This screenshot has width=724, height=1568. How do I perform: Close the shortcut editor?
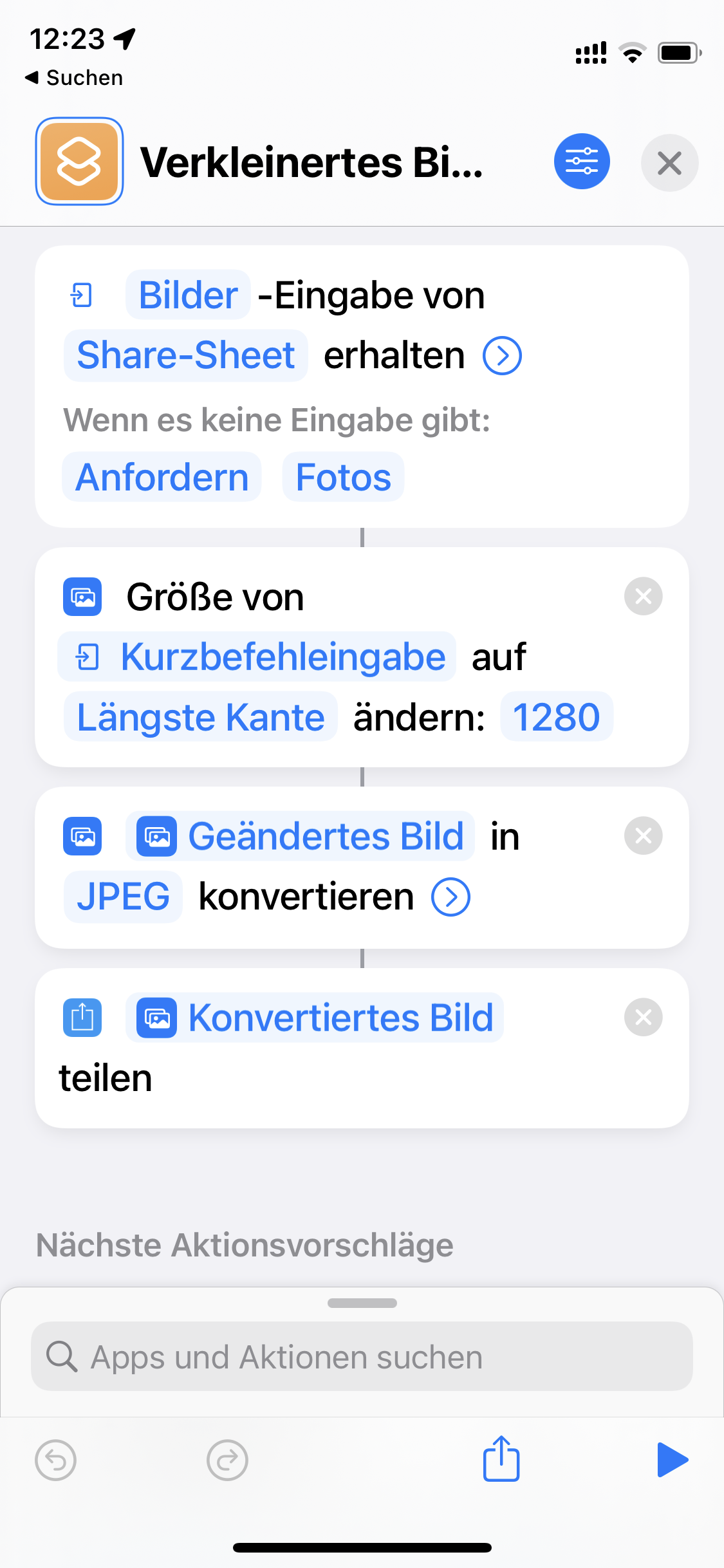669,163
